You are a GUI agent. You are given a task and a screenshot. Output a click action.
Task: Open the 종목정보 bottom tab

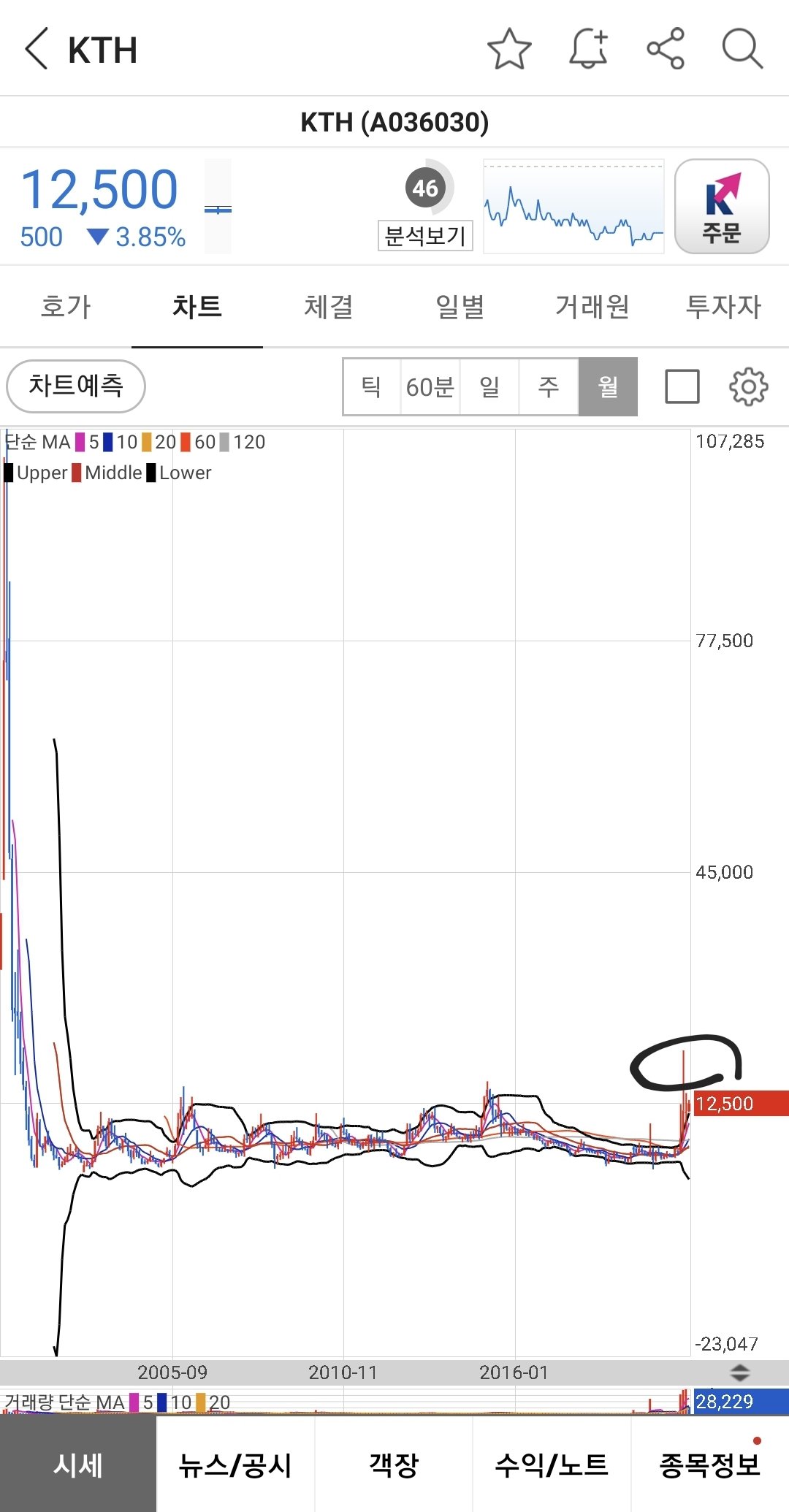pyautogui.click(x=710, y=1465)
